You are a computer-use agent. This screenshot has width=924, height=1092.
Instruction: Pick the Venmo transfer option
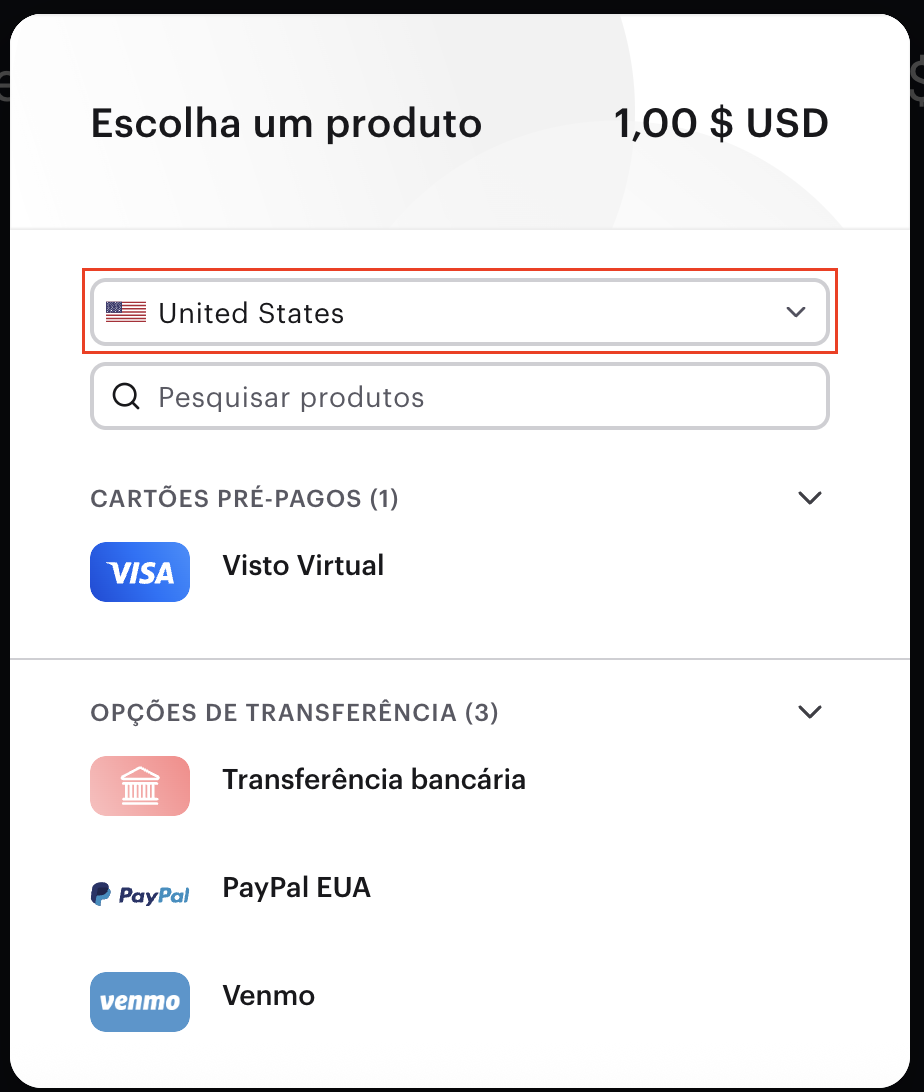(268, 997)
